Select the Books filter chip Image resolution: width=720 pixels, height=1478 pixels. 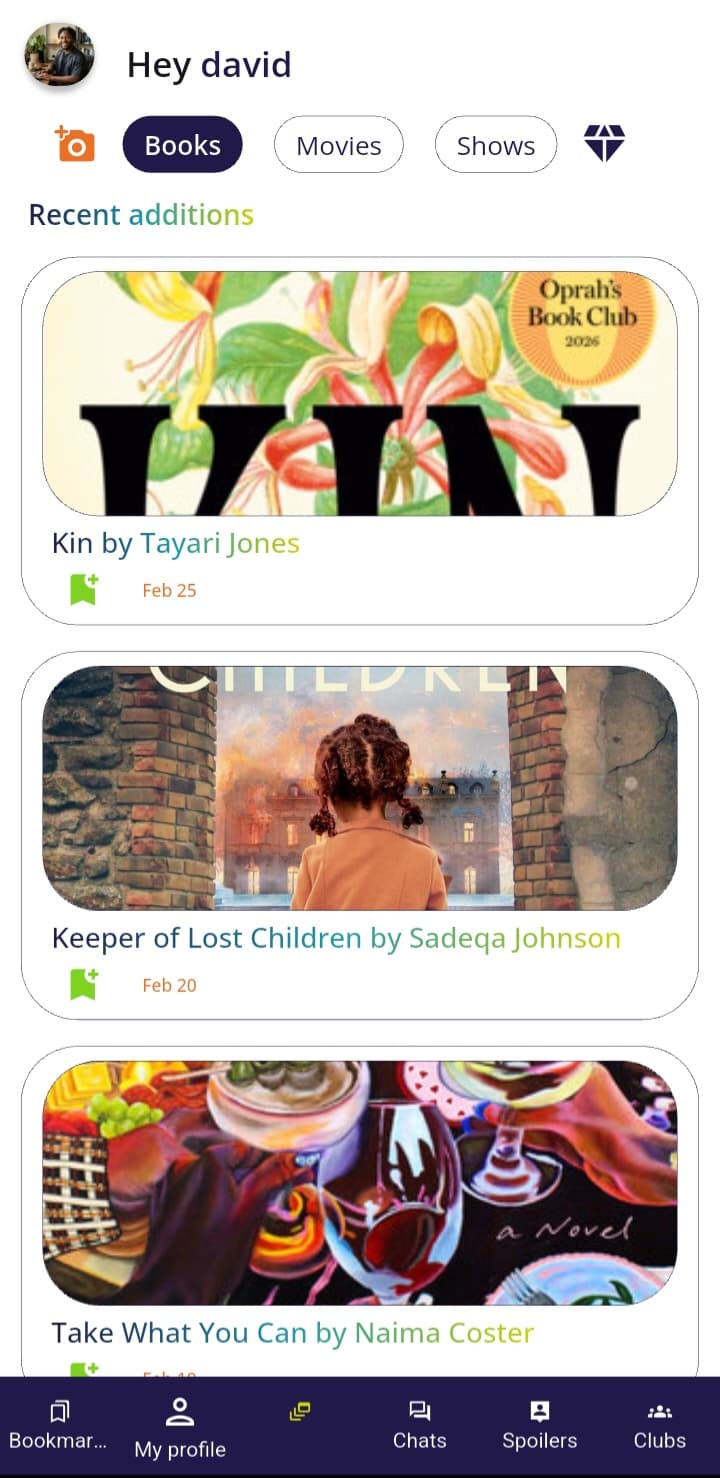click(x=182, y=144)
